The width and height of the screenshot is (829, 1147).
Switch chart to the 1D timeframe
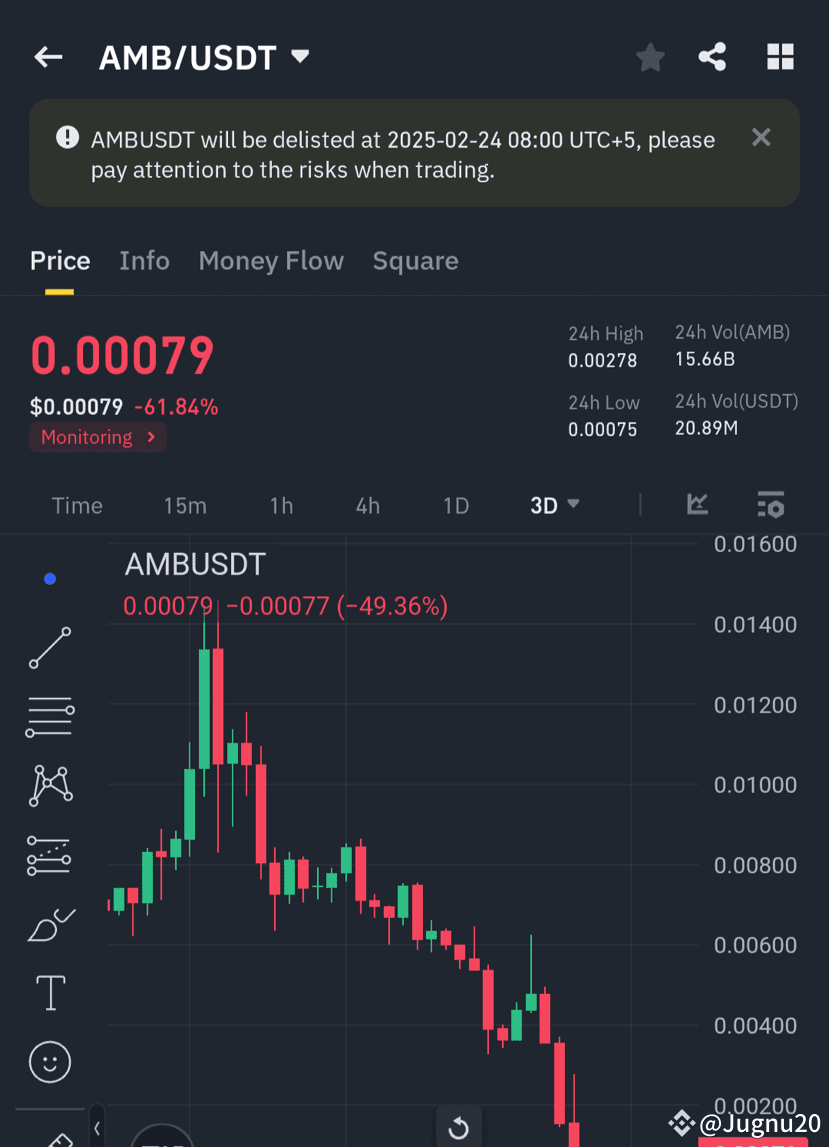455,505
